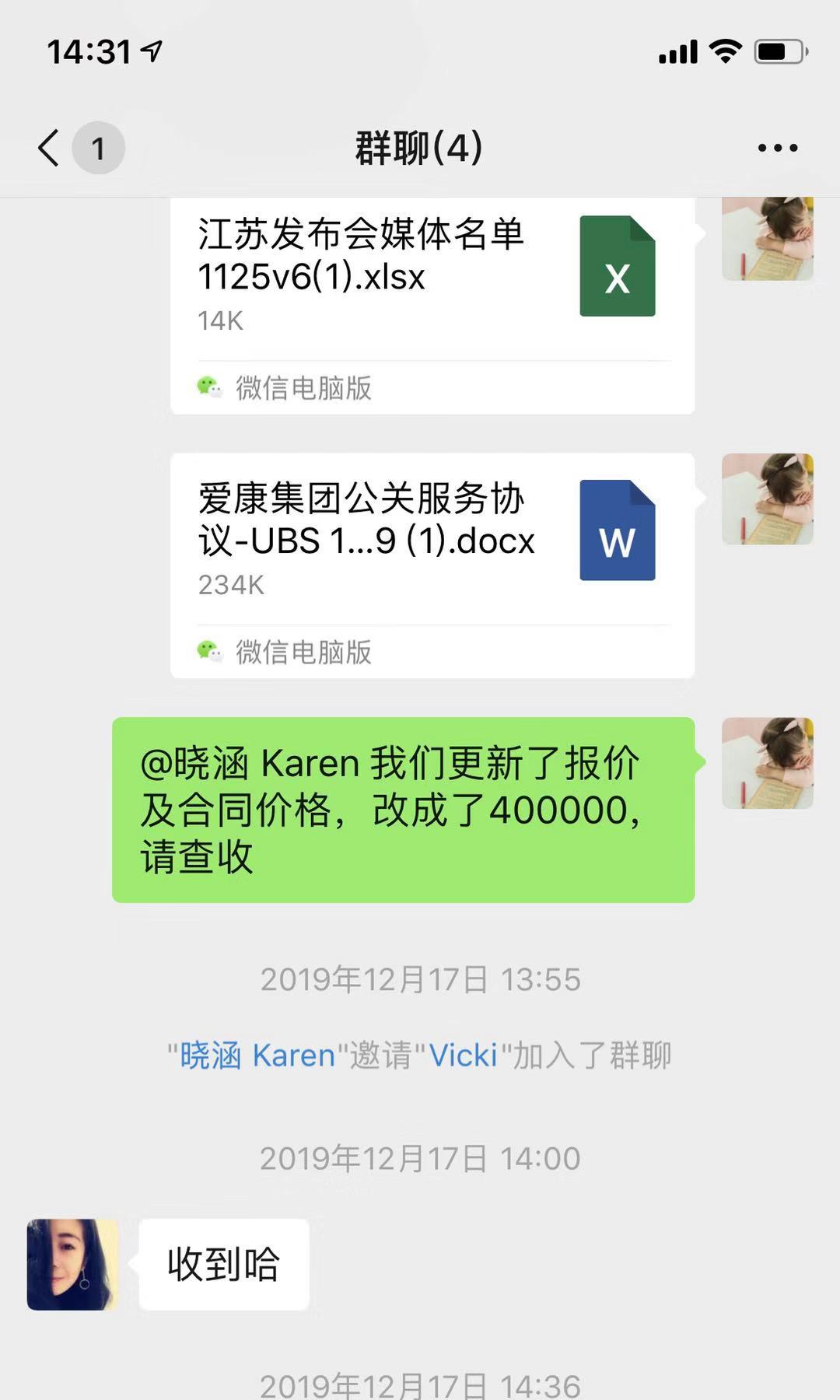Tap the sender avatar beside the green message
This screenshot has width=840, height=1400.
(767, 763)
